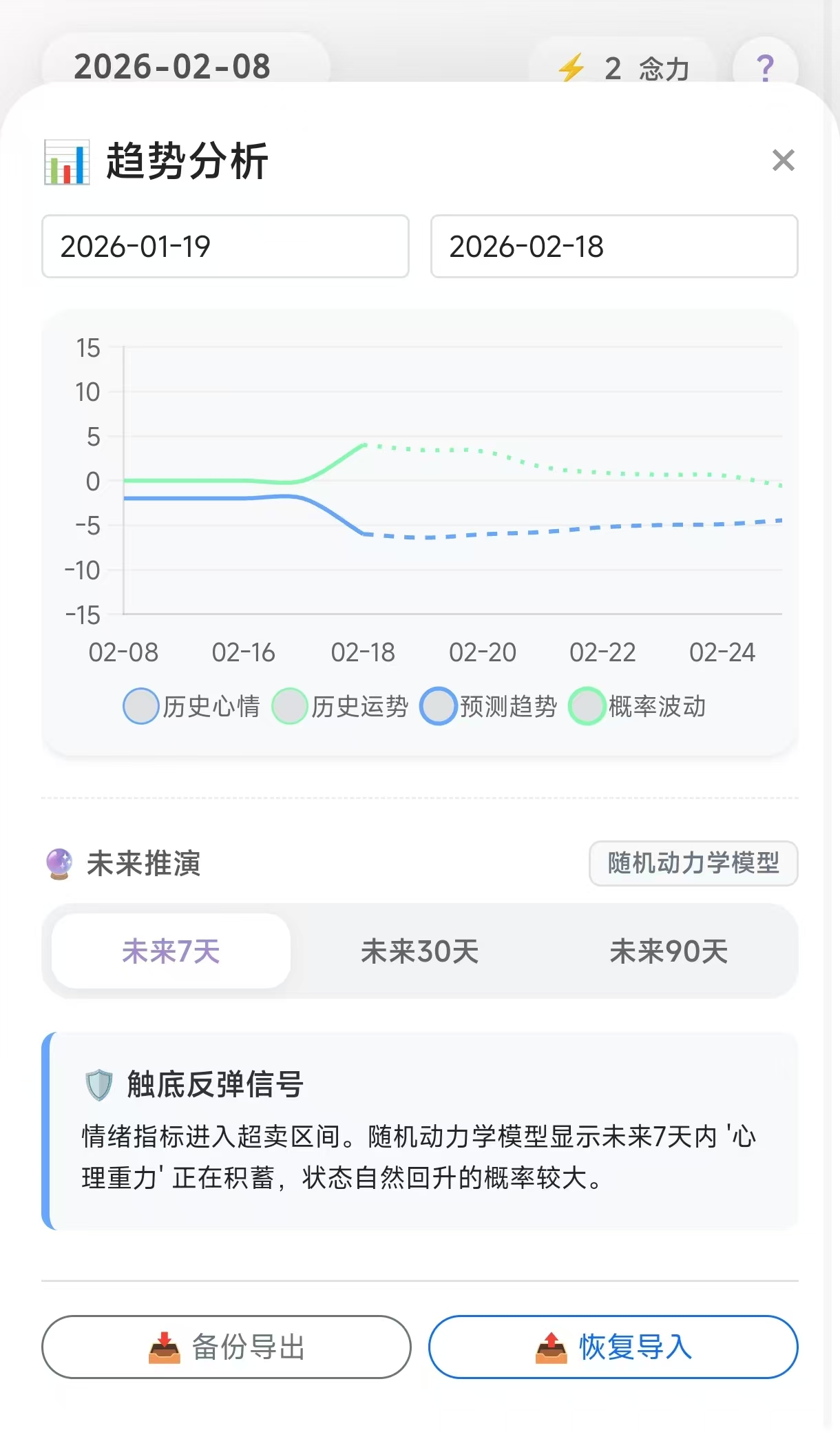Open the start date picker 2026-01-19
Image resolution: width=840 pixels, height=1439 pixels.
click(x=225, y=247)
